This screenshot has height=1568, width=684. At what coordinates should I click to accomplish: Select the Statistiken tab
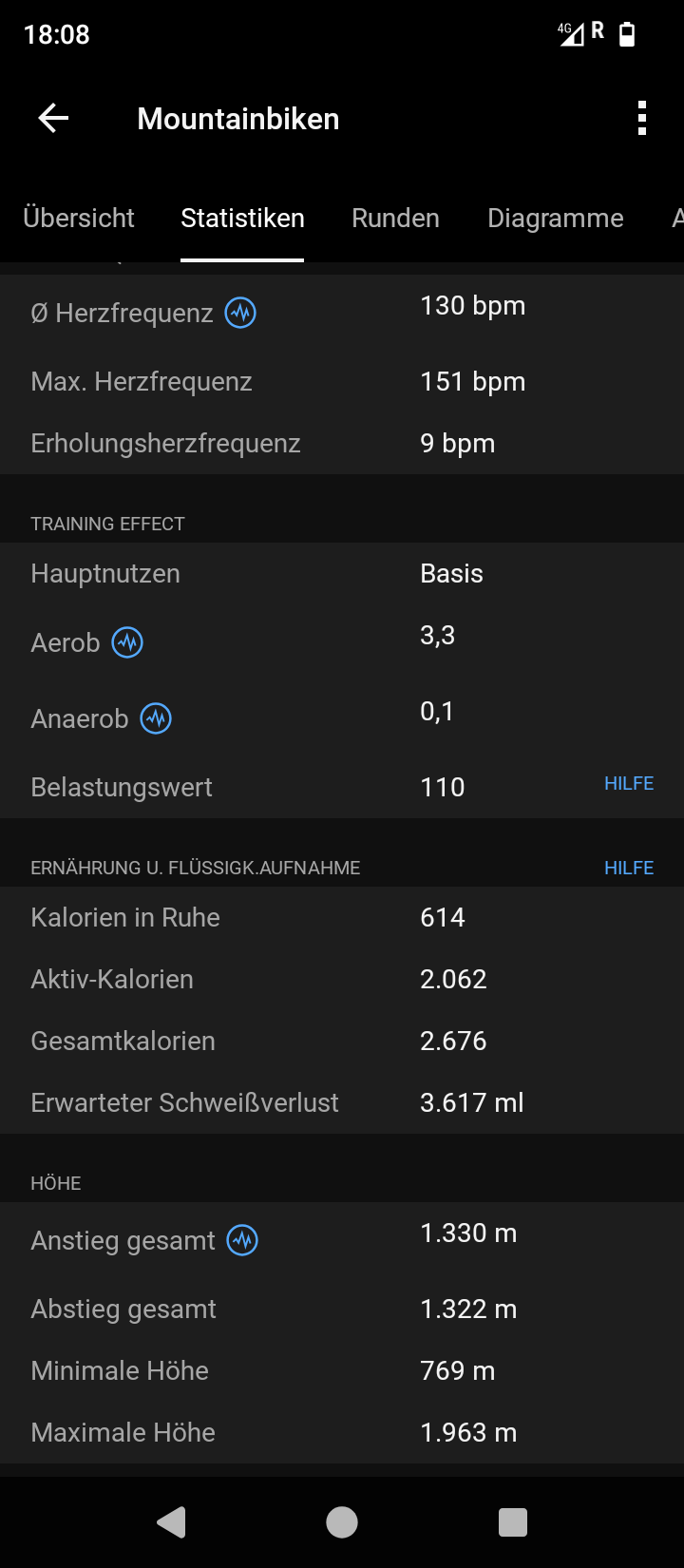(242, 219)
